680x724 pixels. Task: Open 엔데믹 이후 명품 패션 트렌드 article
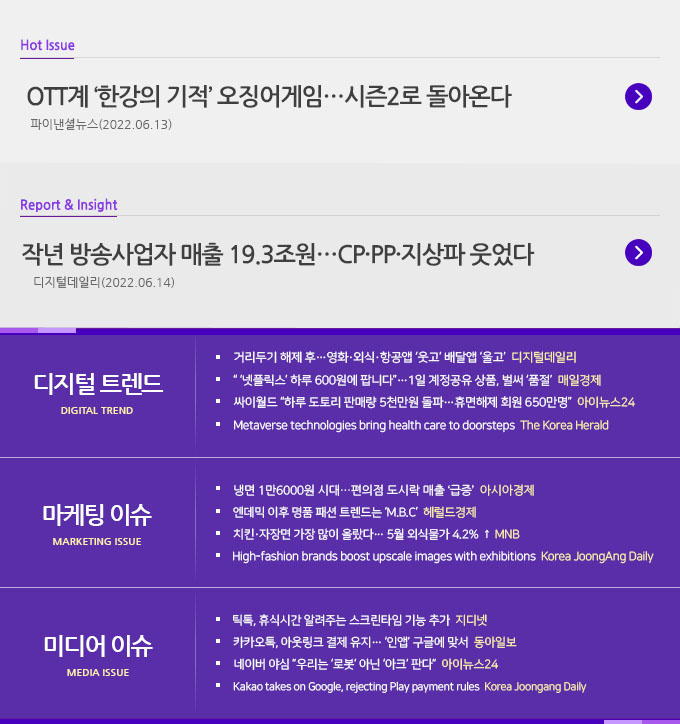(324, 511)
